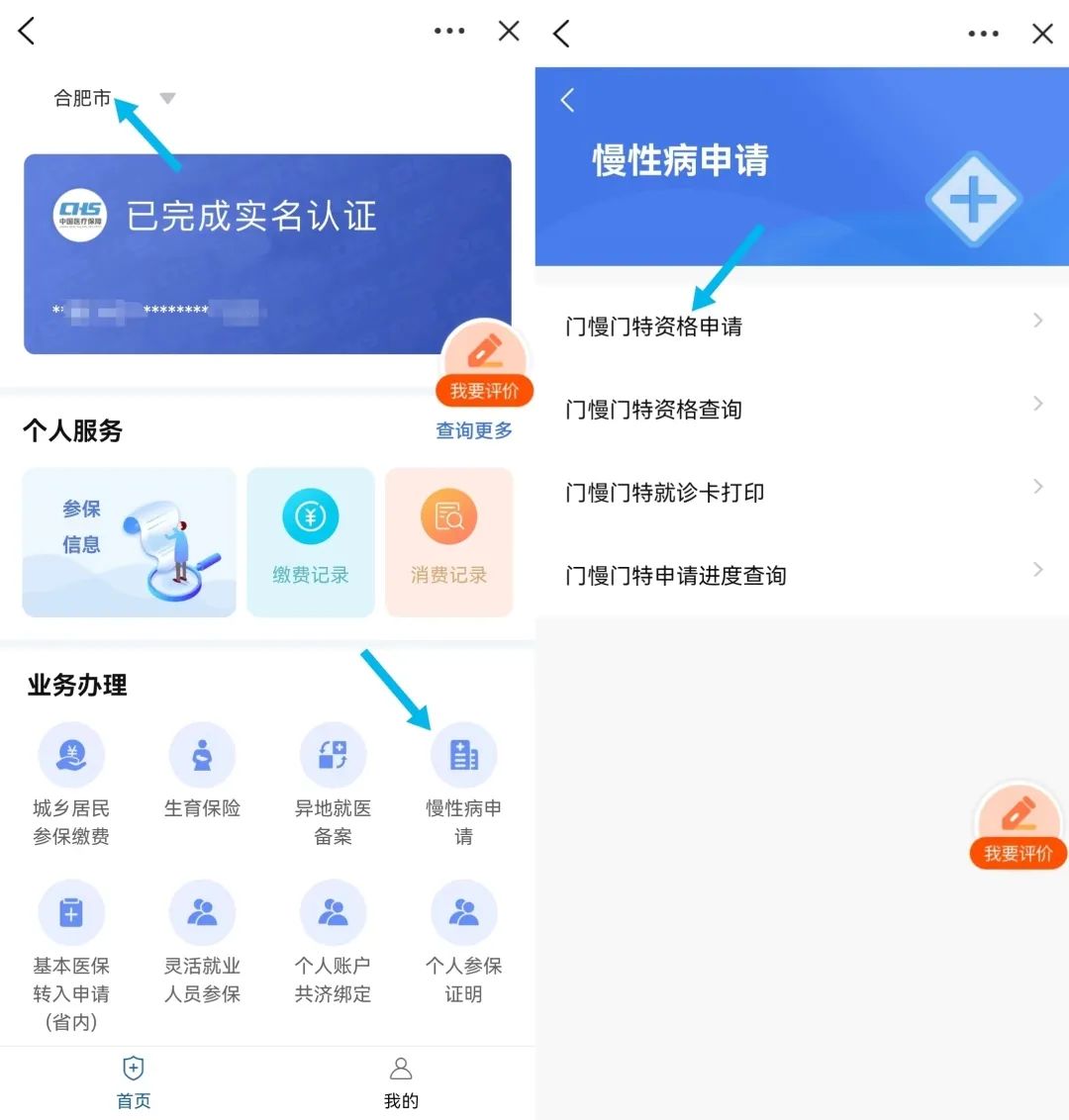Viewport: 1069px width, 1120px height.
Task: Open 基本医保转入申请(省内)
Action: click(x=70, y=957)
